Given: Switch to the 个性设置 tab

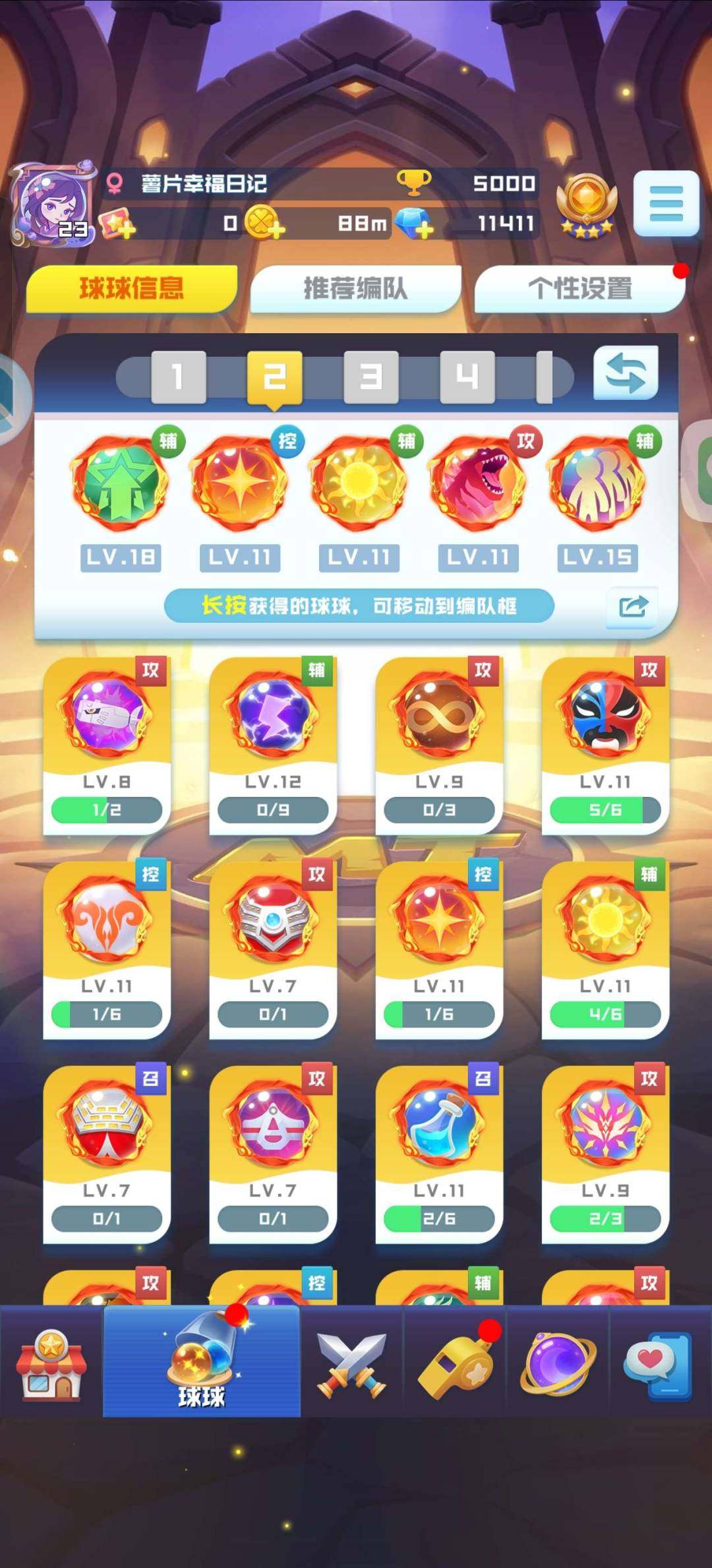Looking at the screenshot, I should tap(579, 288).
